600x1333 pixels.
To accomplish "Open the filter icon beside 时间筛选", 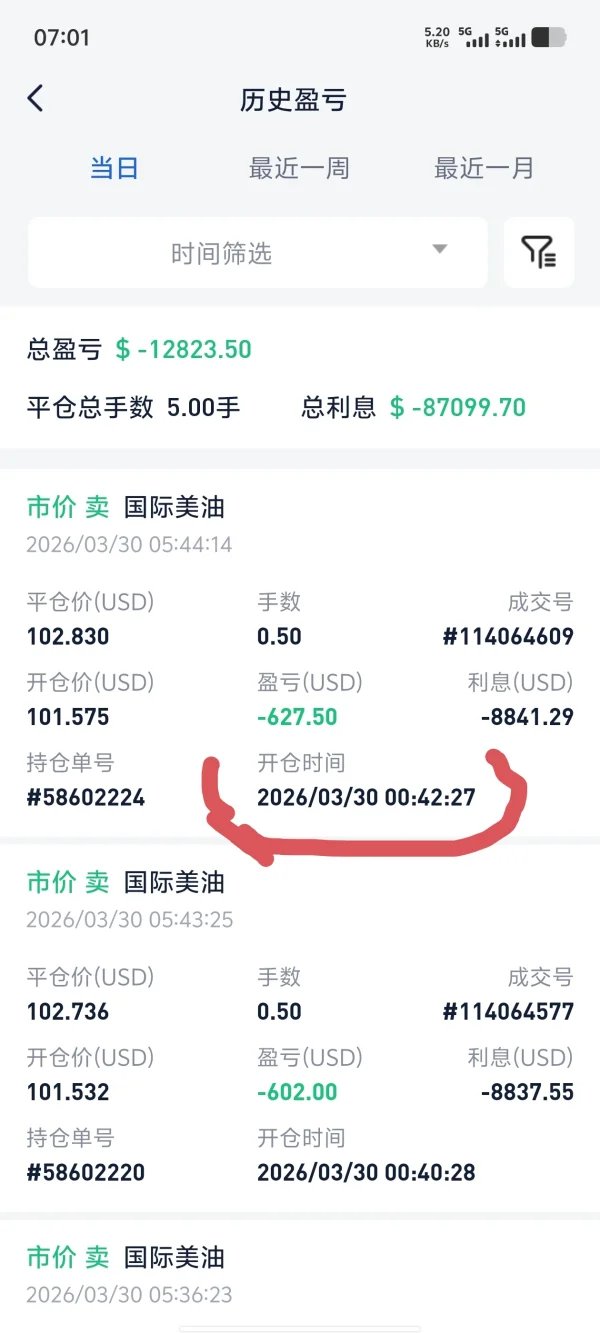I will (x=539, y=253).
